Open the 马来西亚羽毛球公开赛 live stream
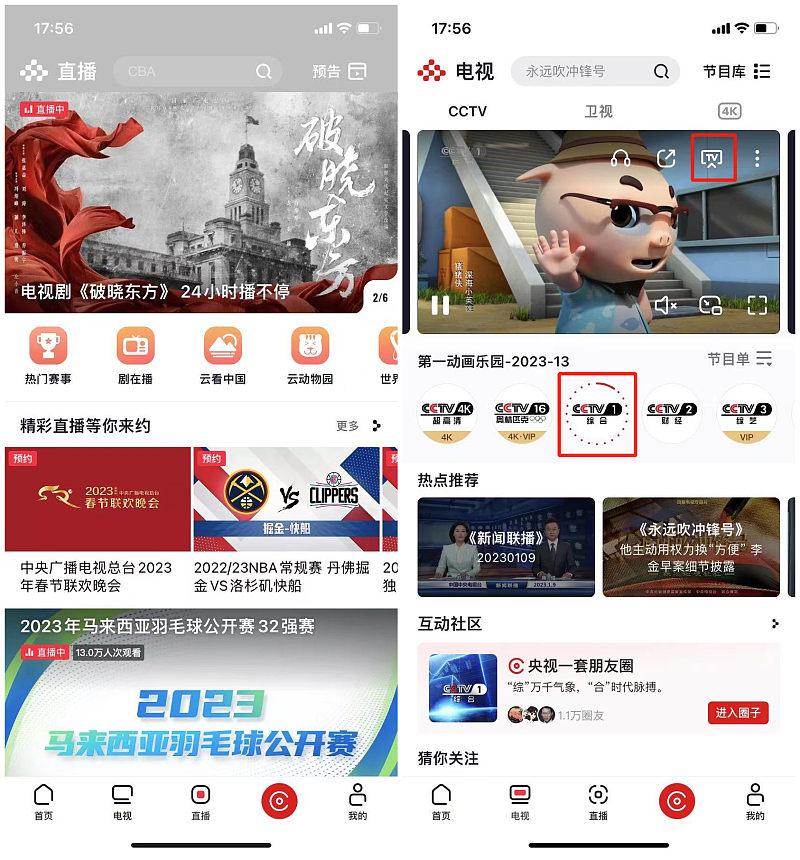Image resolution: width=800 pixels, height=860 pixels. (201, 692)
